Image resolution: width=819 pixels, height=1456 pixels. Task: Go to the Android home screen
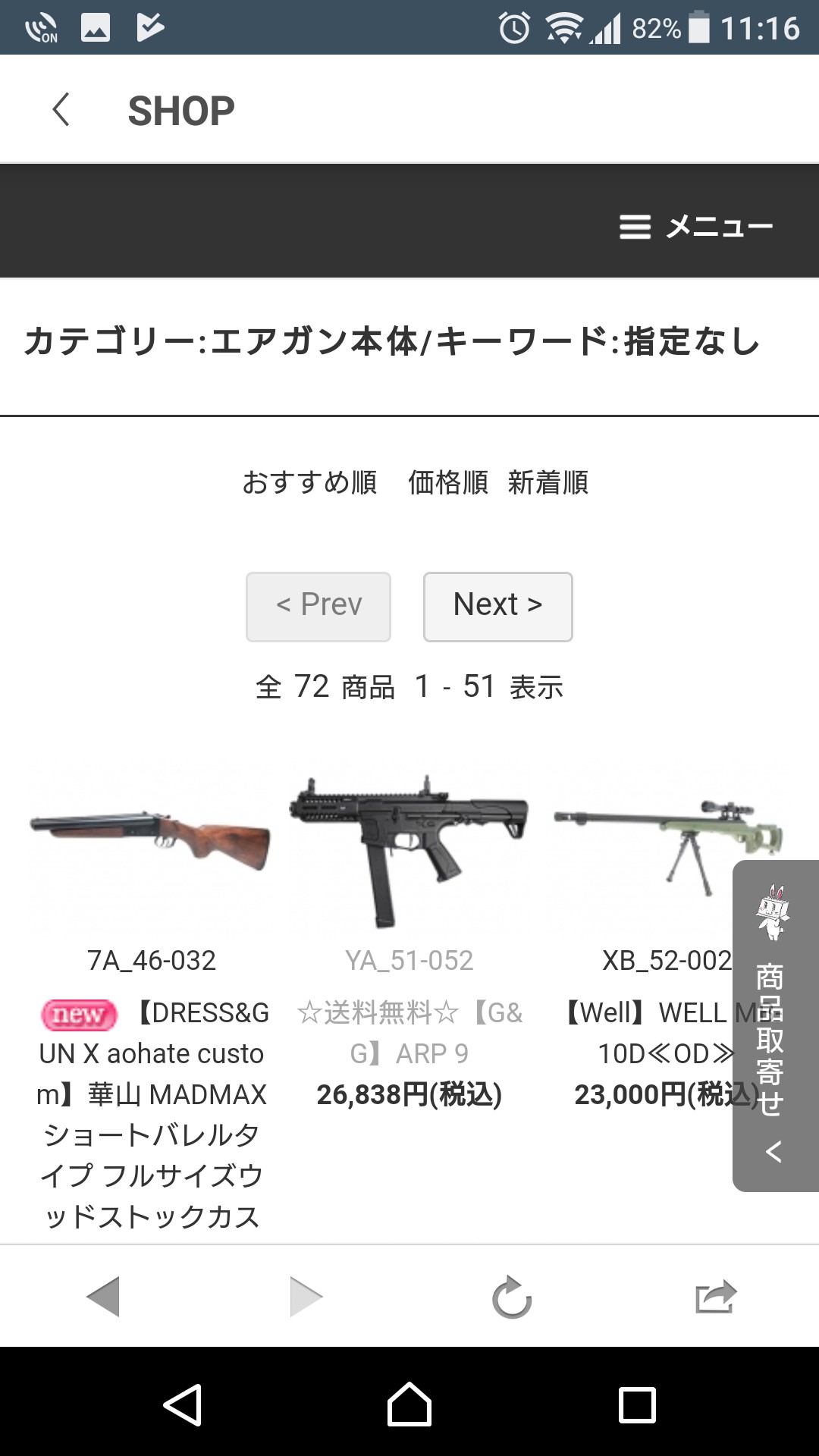coord(409,1404)
